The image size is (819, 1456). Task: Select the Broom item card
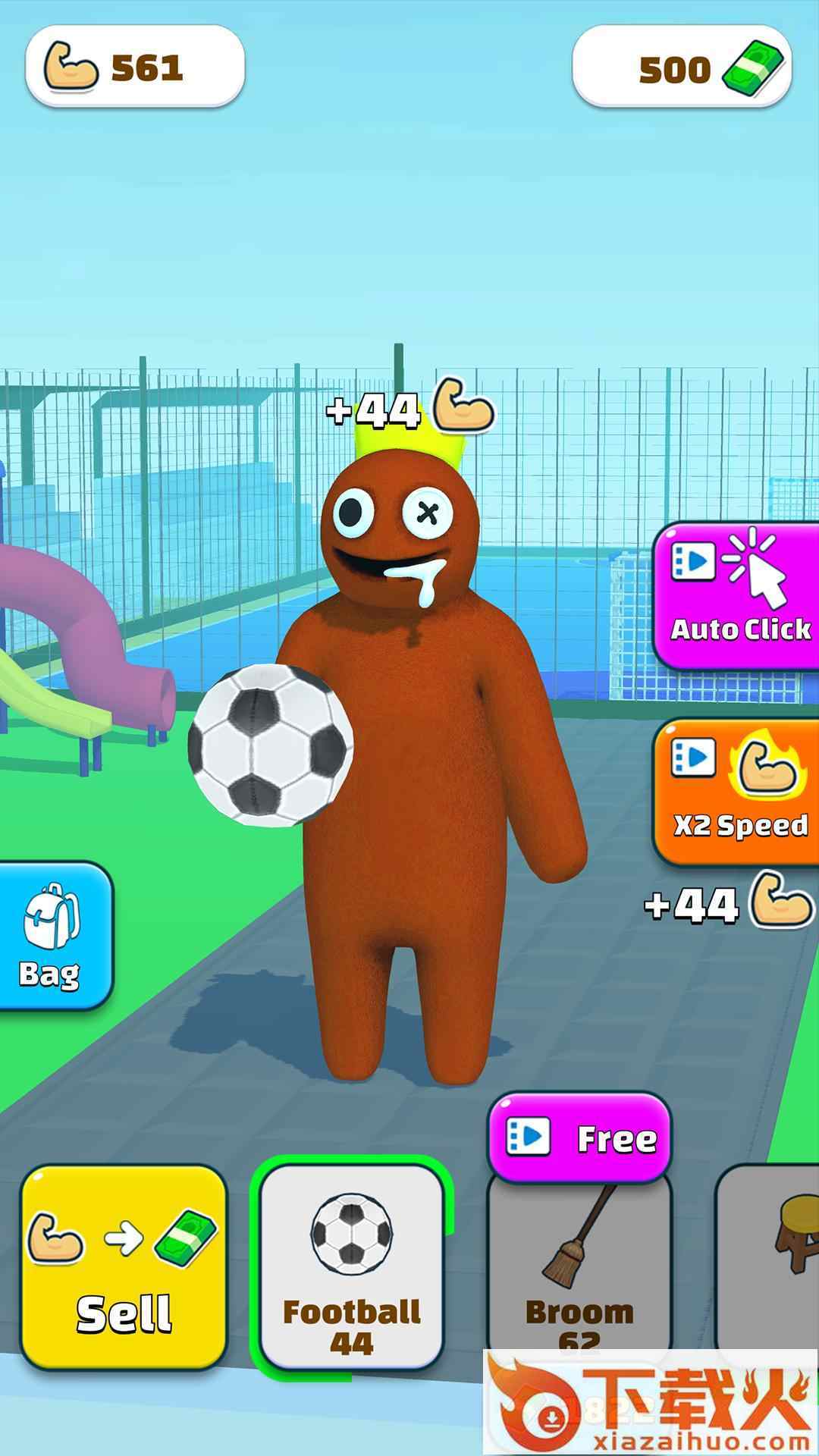click(579, 1266)
